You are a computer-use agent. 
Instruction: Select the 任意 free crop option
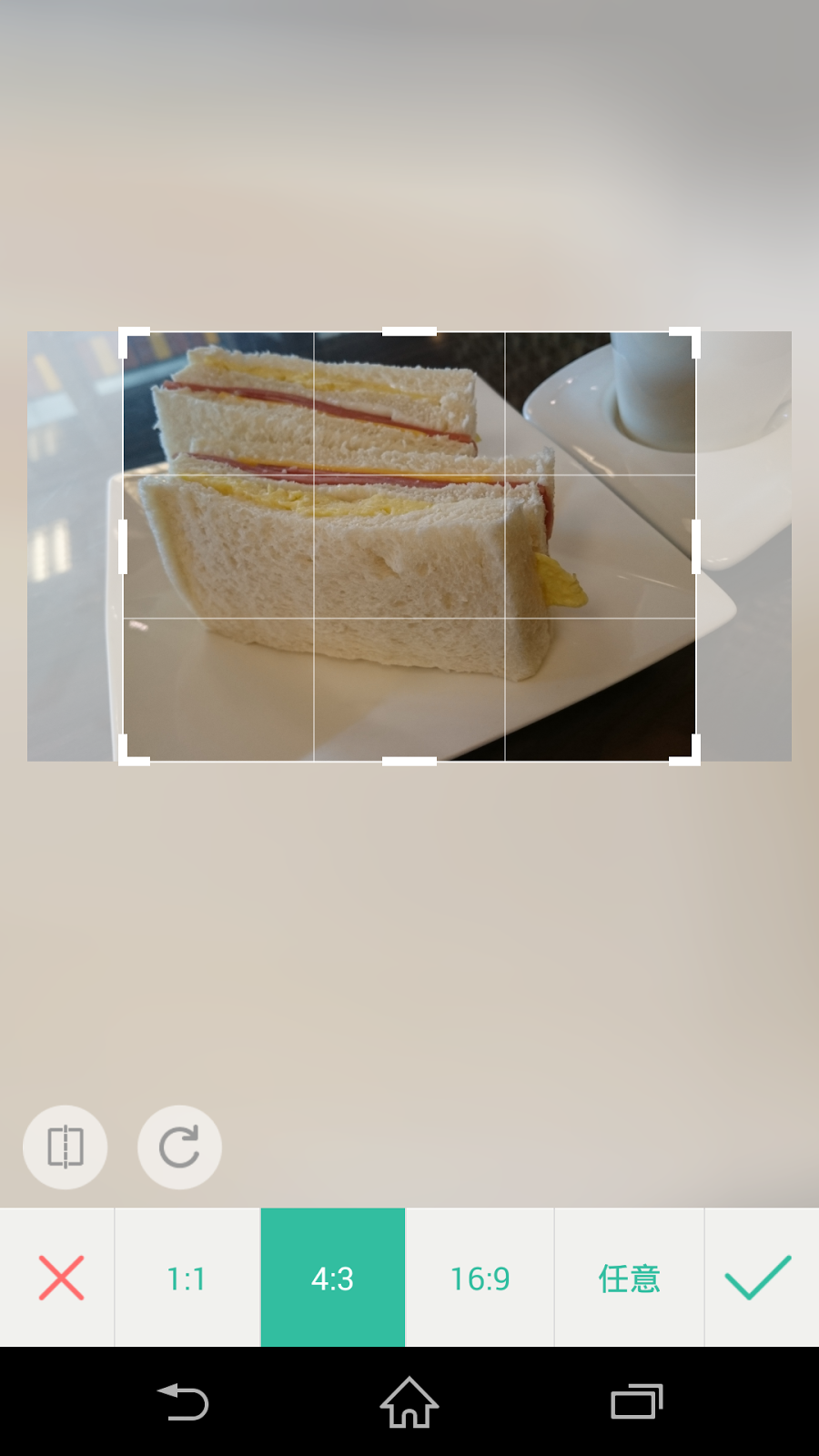(x=629, y=1278)
